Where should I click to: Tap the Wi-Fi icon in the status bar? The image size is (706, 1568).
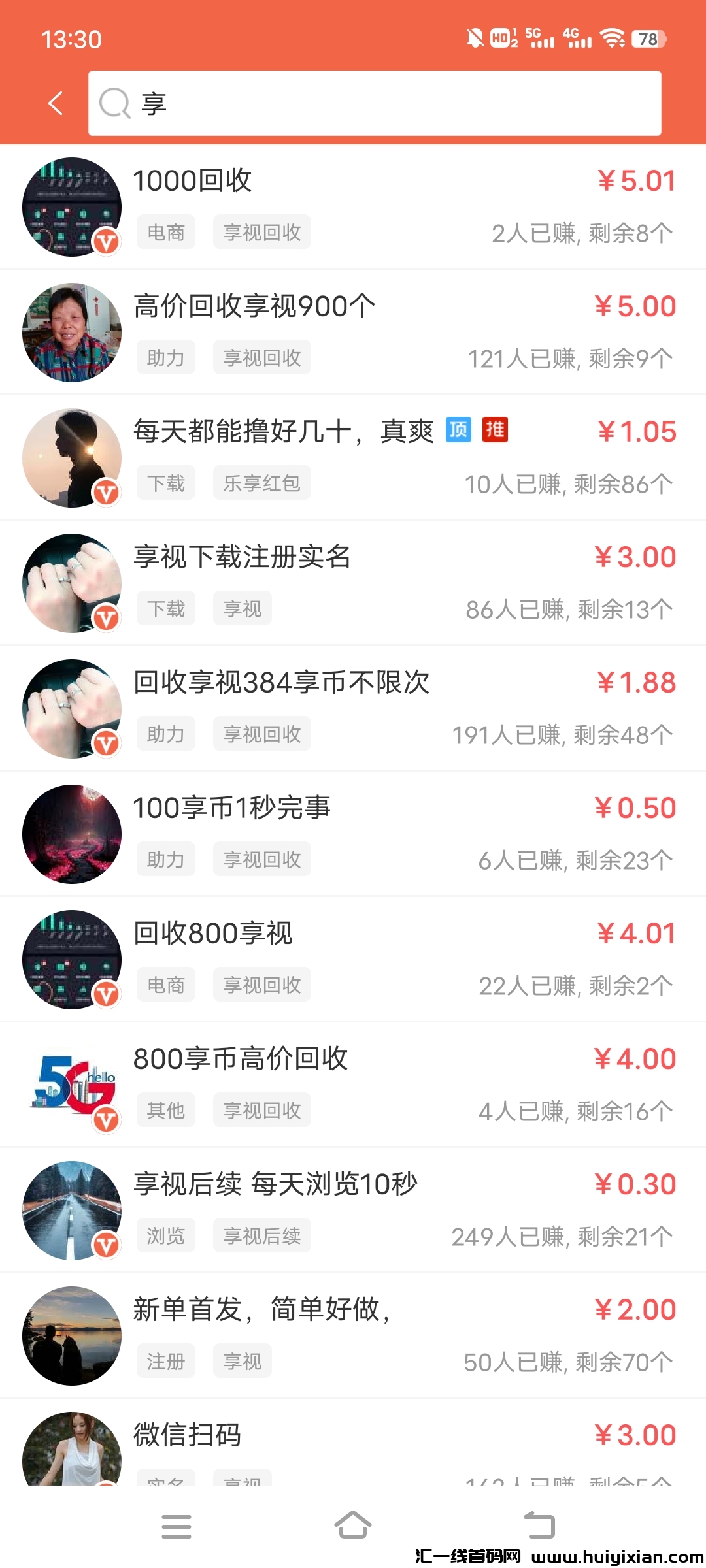(x=612, y=39)
